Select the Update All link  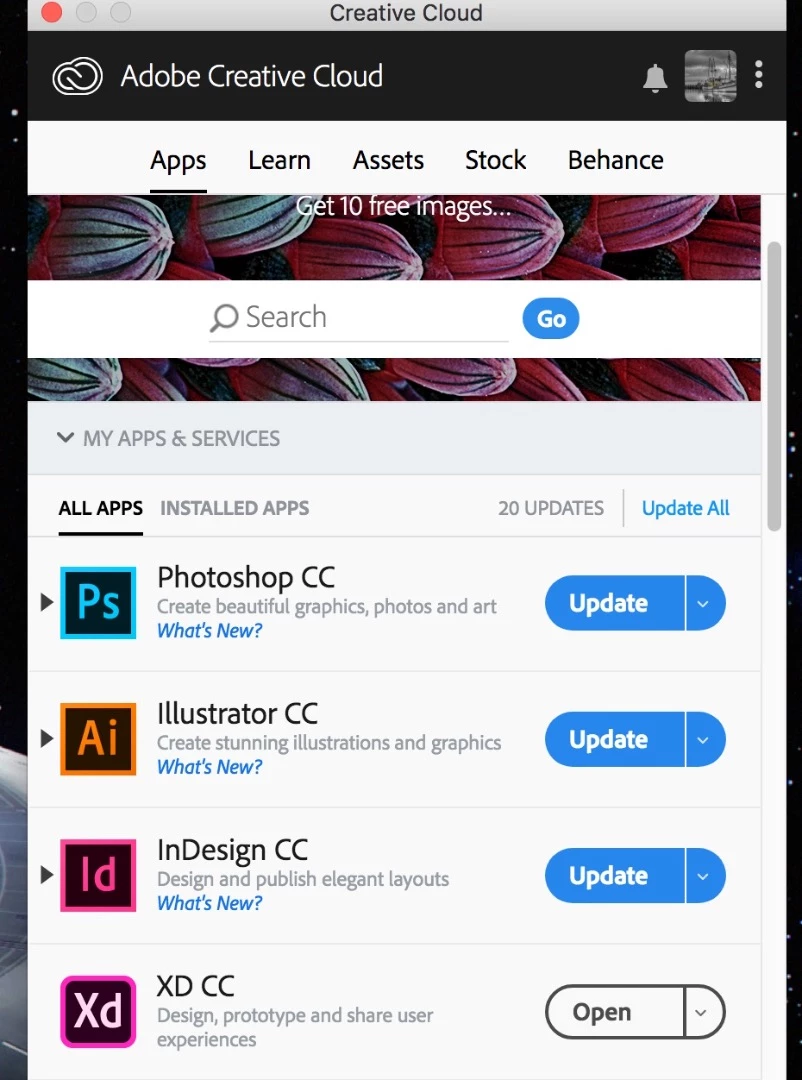685,508
